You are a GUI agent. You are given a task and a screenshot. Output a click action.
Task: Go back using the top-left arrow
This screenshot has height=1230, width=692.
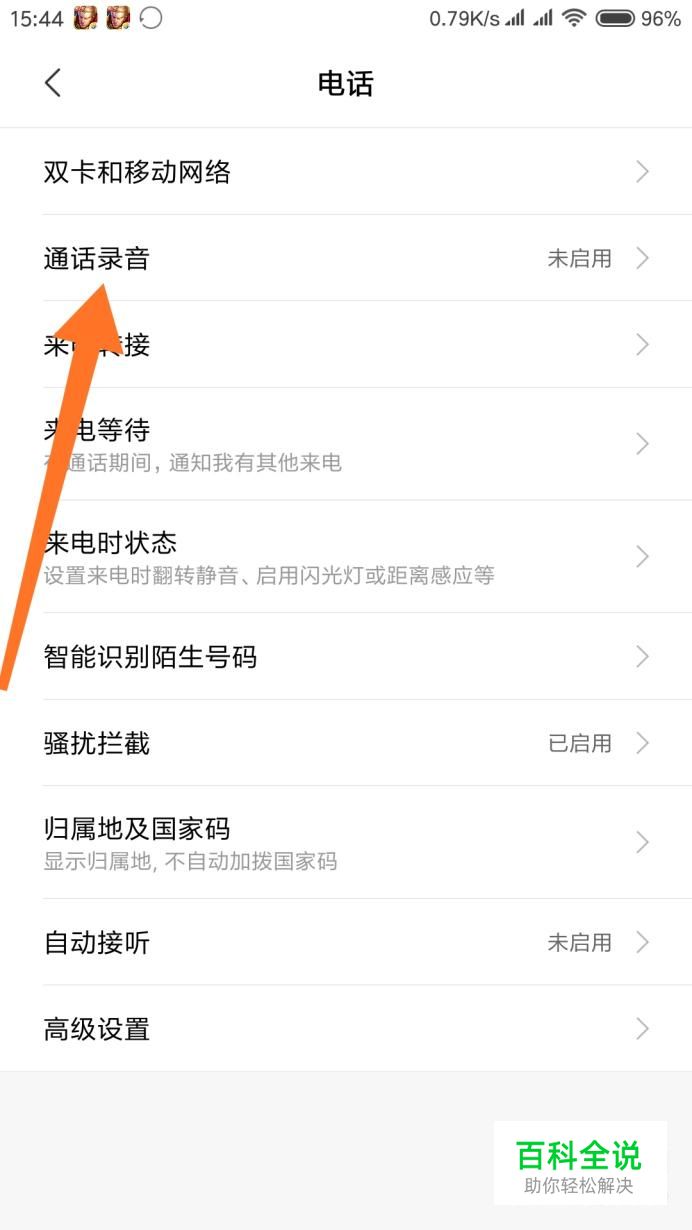(x=53, y=83)
